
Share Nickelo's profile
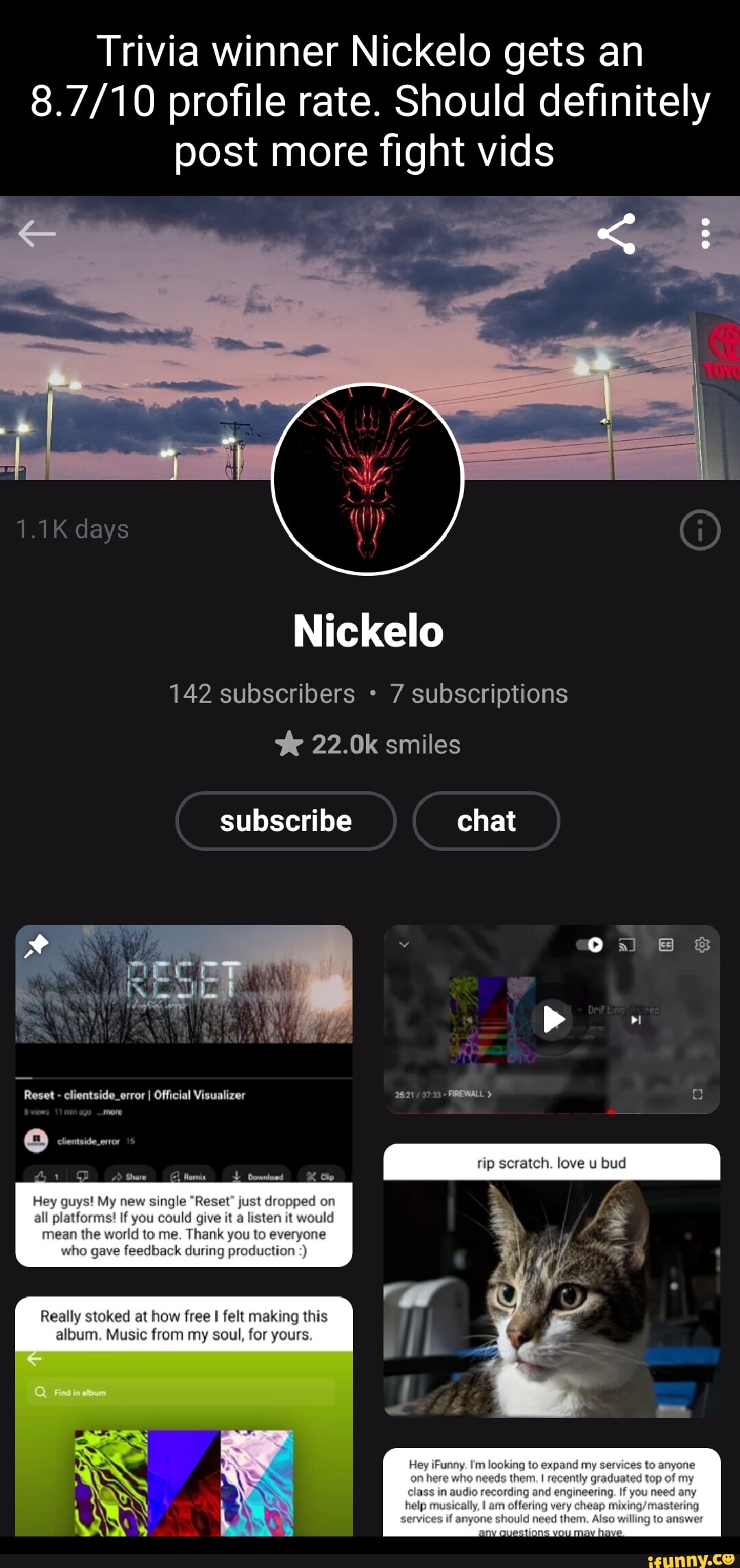[x=617, y=234]
